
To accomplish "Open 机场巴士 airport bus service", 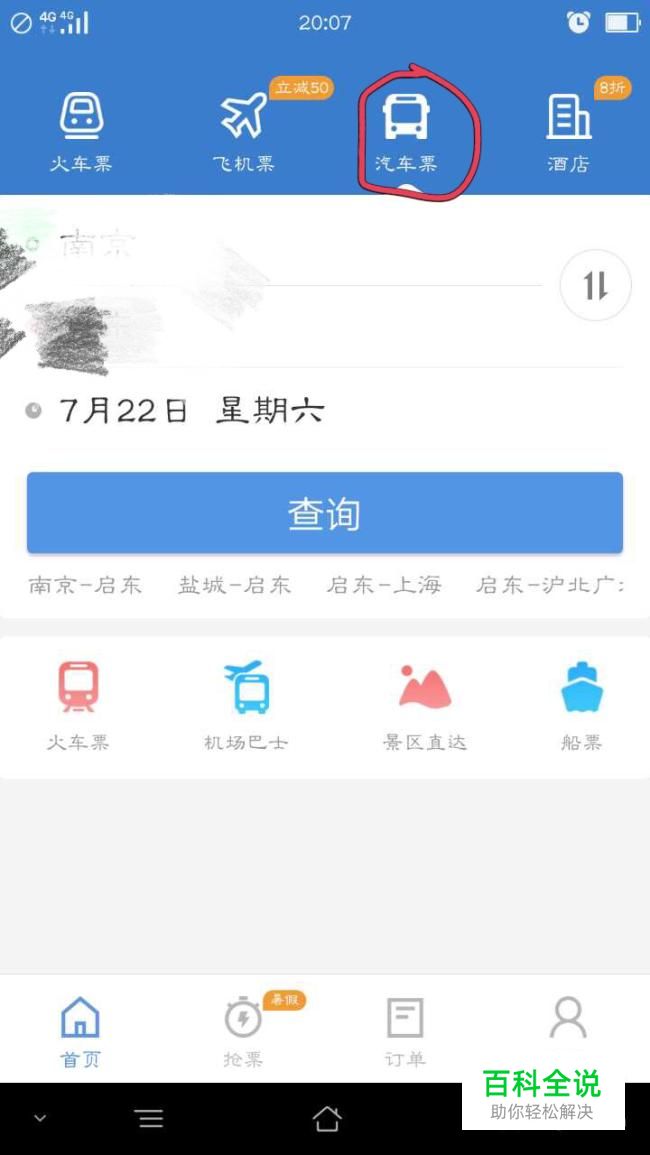I will point(246,705).
